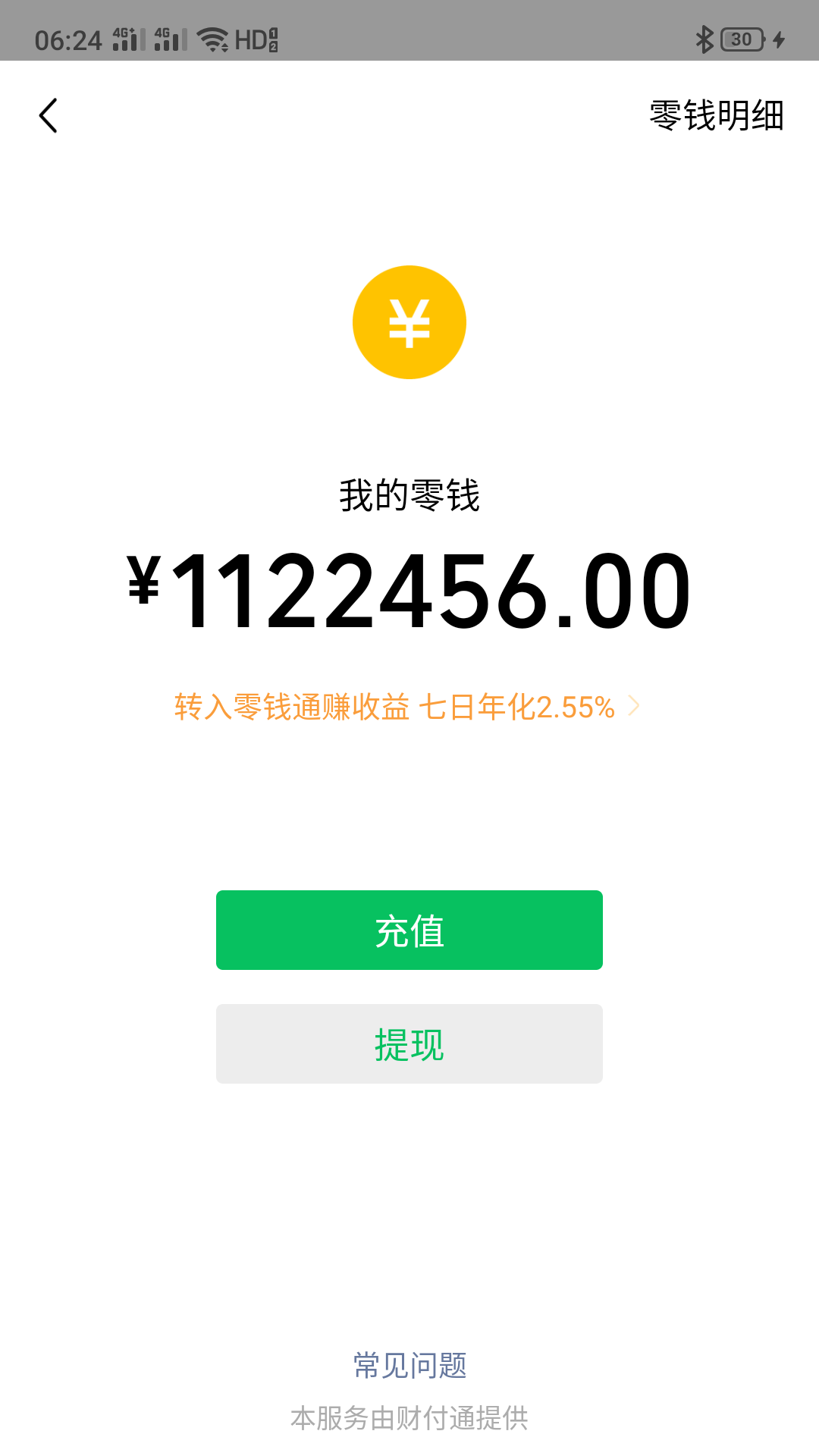Open the 常见问题 FAQ link

click(409, 1365)
